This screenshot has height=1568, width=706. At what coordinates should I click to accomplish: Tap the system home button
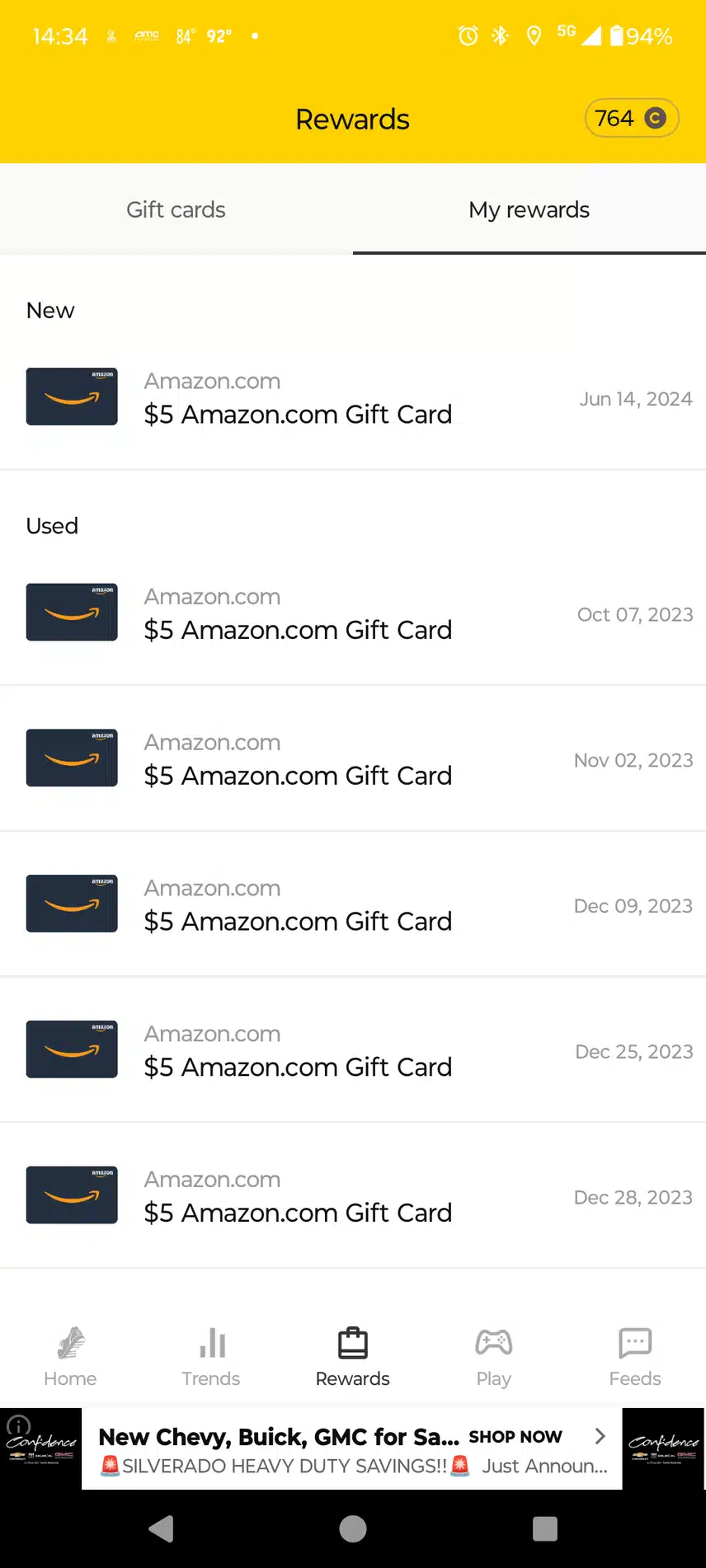[x=353, y=1529]
